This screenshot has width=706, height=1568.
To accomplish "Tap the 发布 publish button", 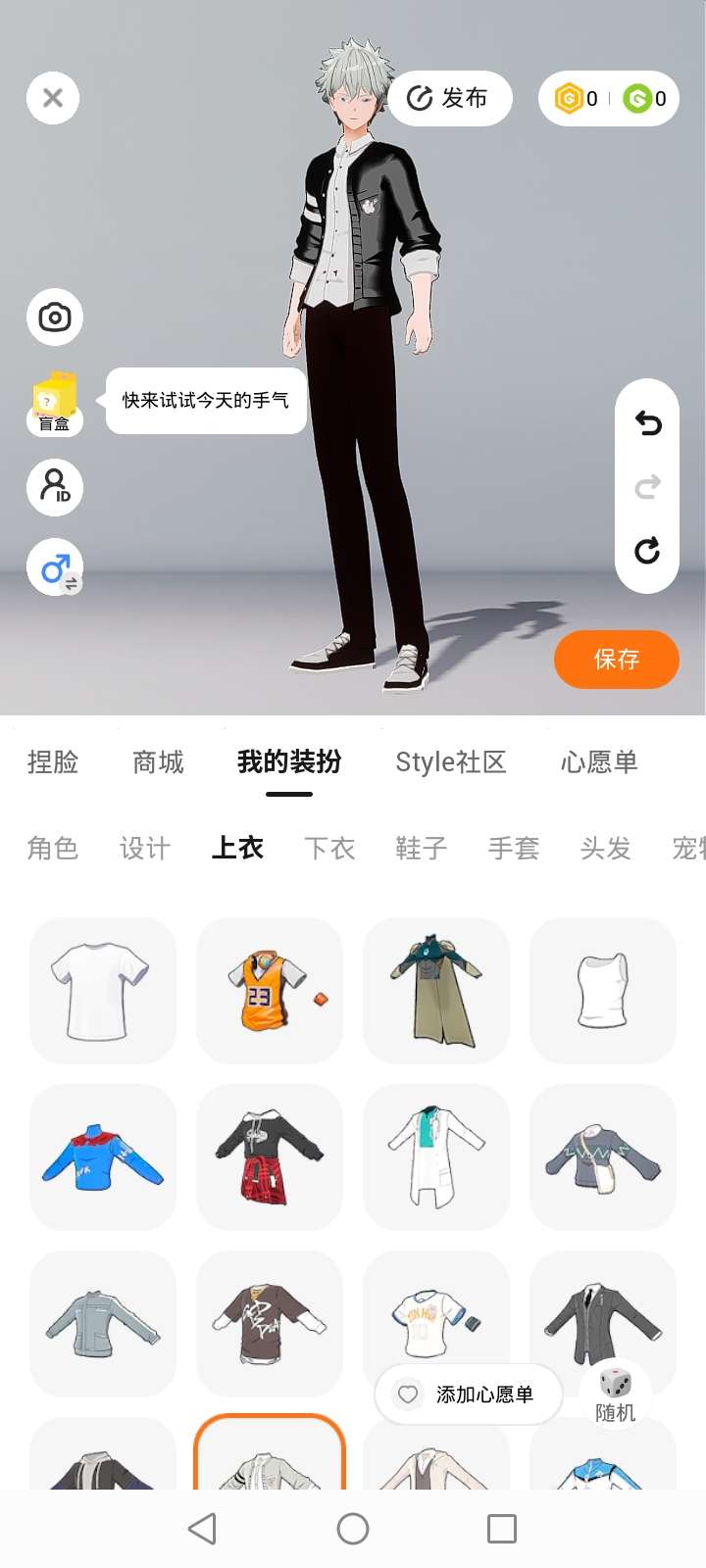I will click(450, 98).
